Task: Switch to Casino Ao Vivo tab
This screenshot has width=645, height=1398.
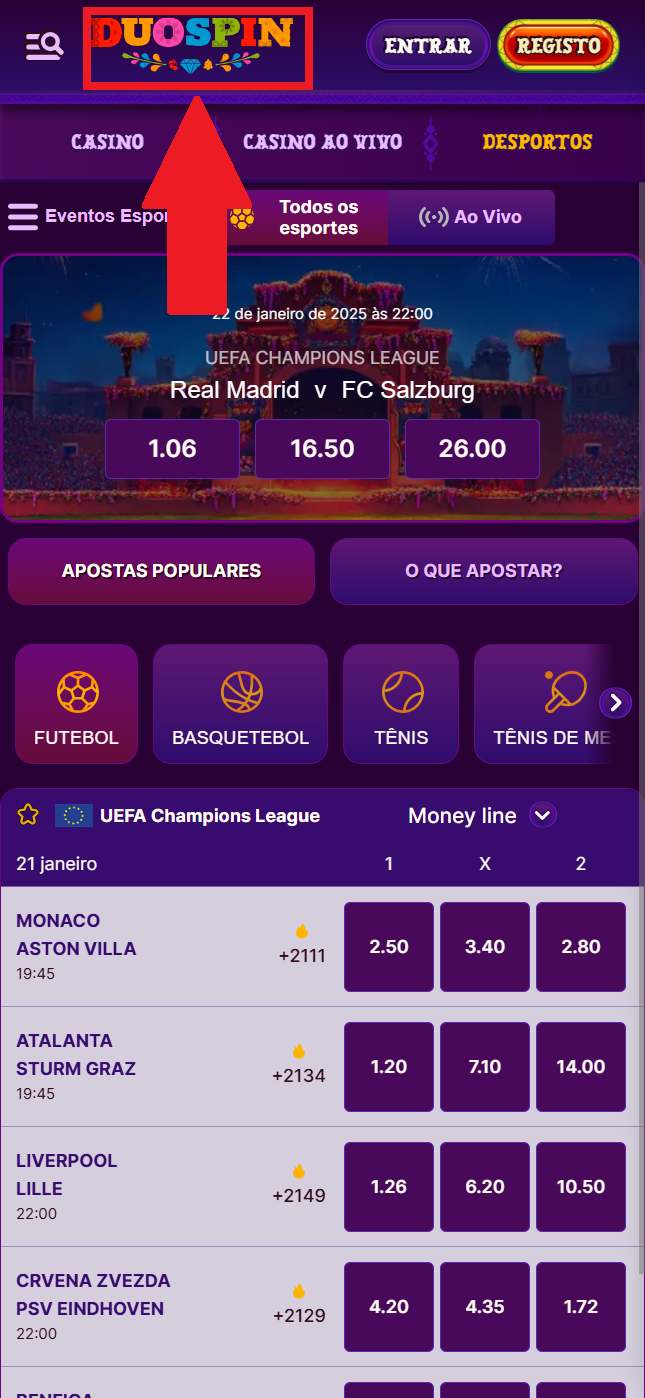Action: (x=322, y=142)
